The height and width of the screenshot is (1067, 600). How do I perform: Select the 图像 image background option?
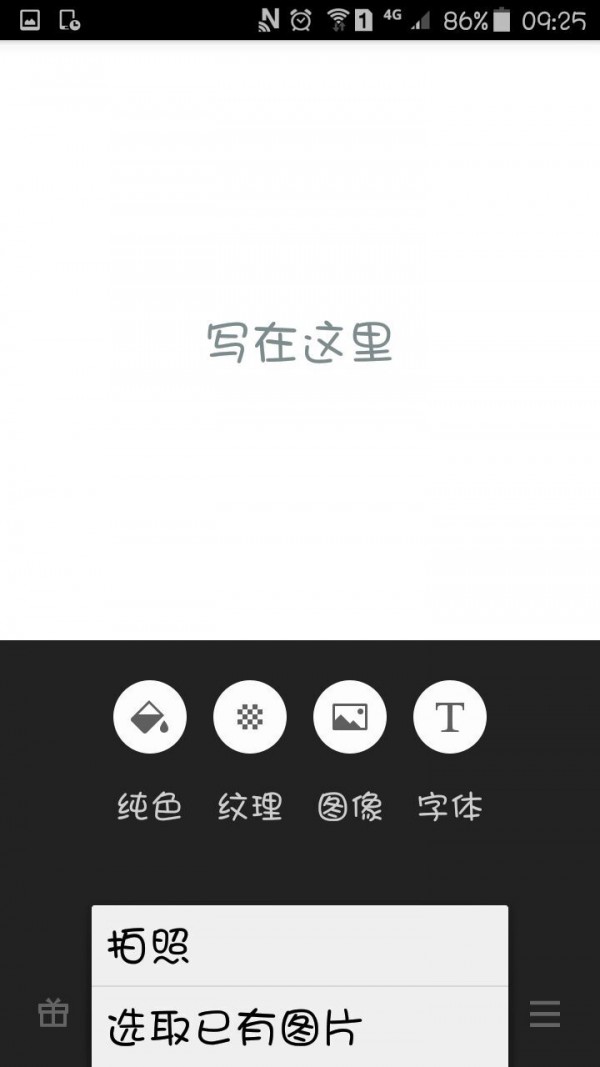tap(350, 716)
